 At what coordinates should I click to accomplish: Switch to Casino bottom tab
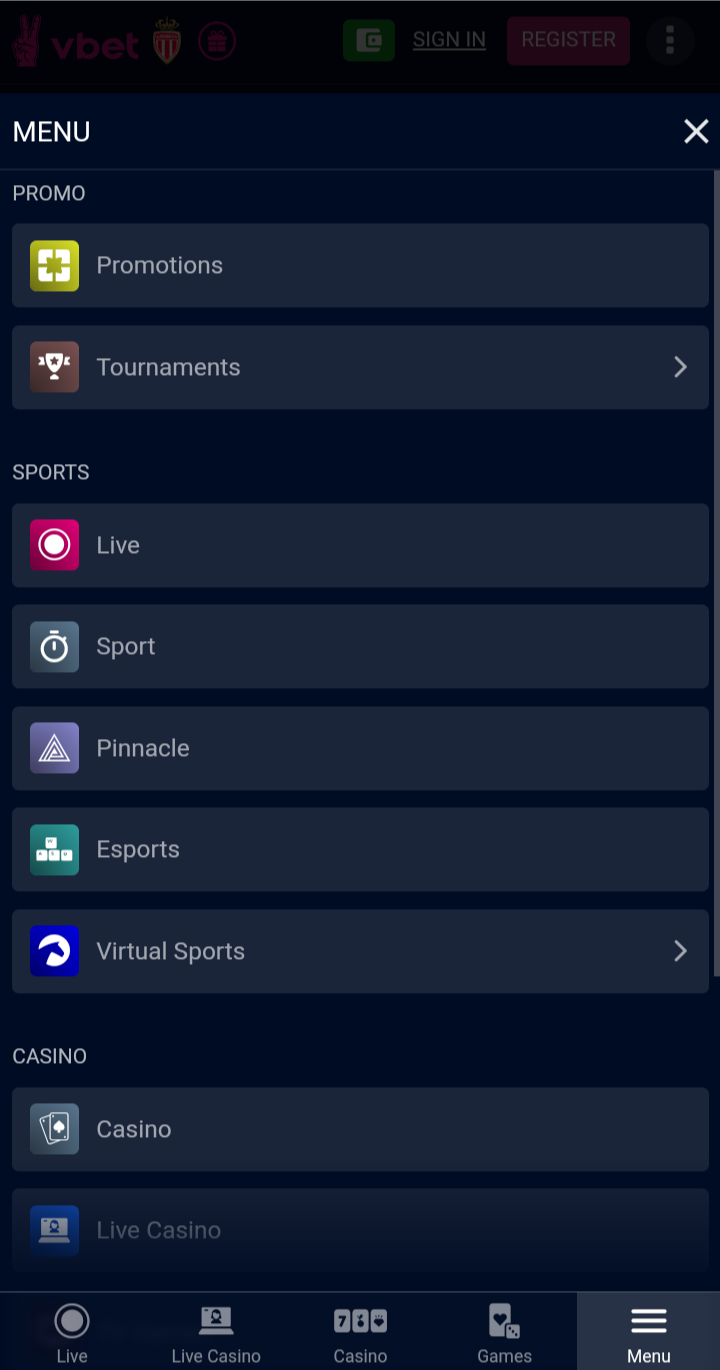360,1332
